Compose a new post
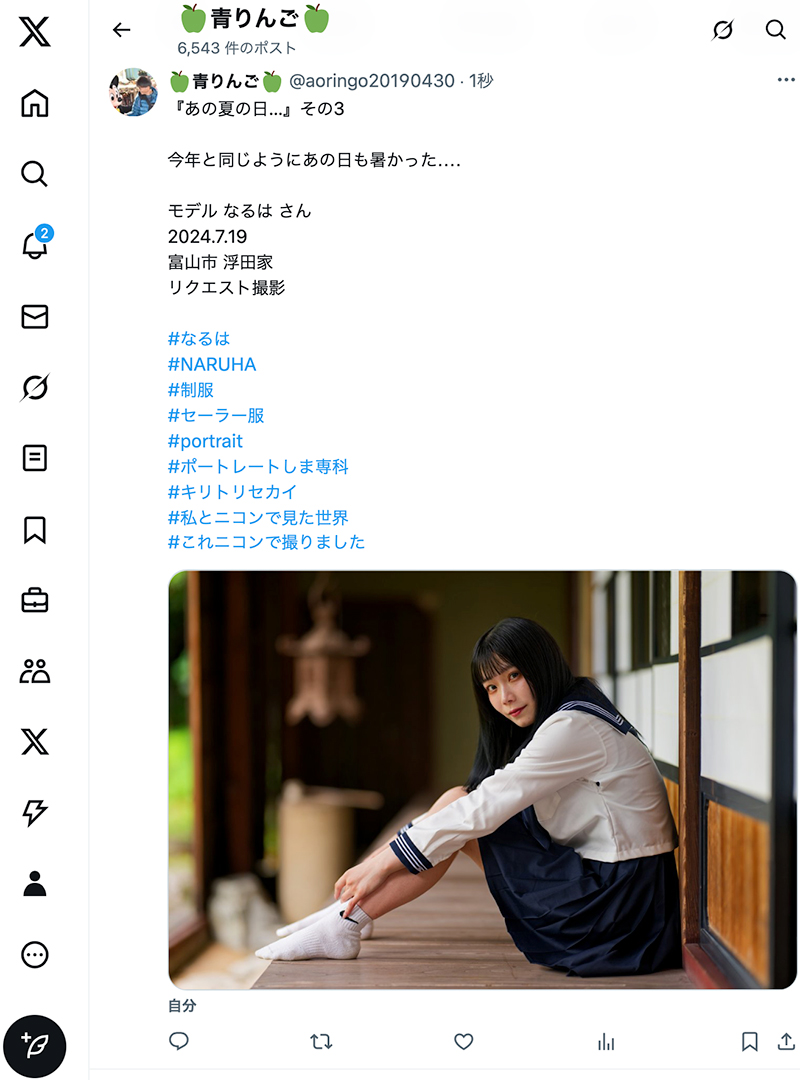Image resolution: width=800 pixels, height=1080 pixels. 35,1045
